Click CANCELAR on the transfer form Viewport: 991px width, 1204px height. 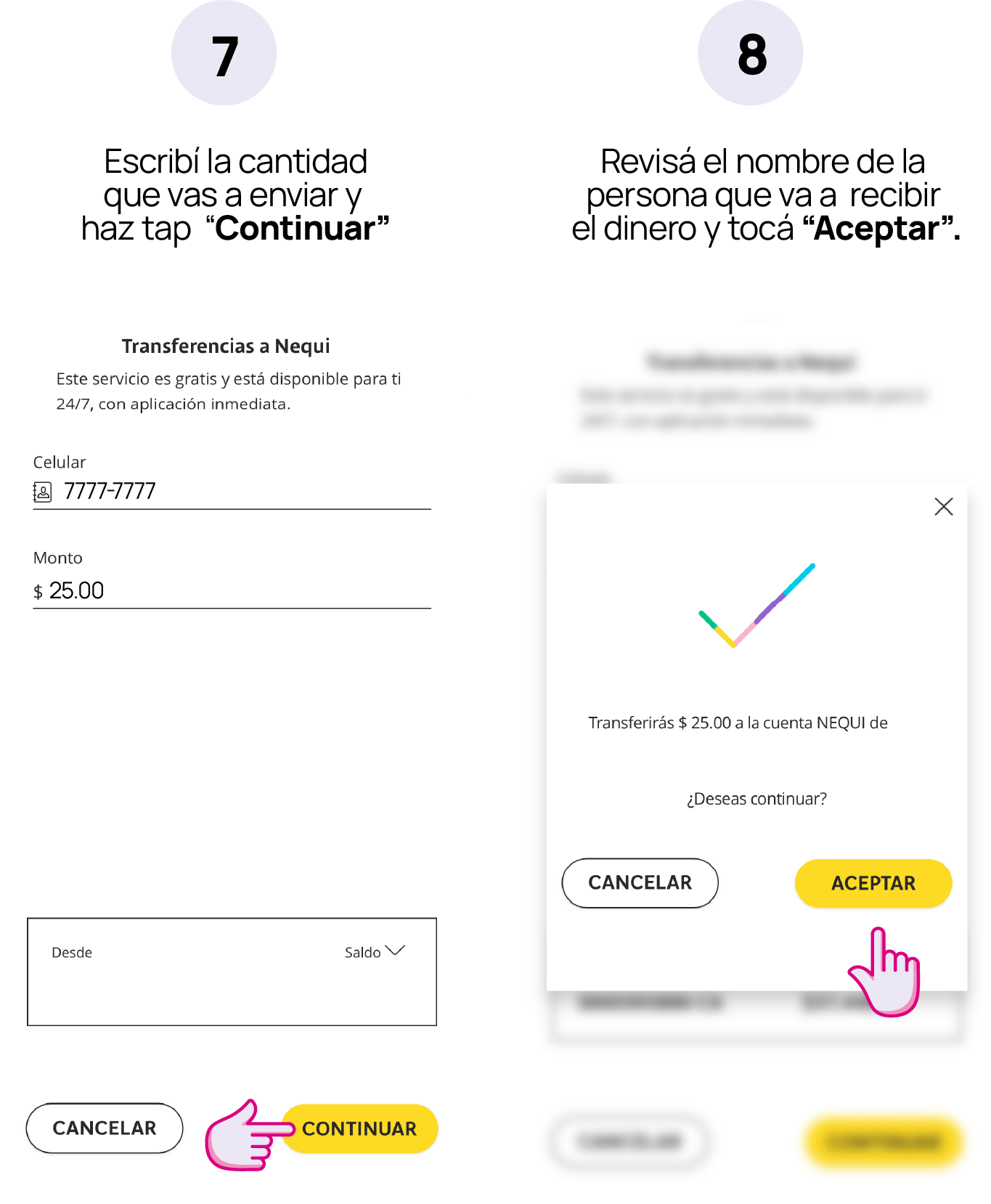click(104, 1128)
